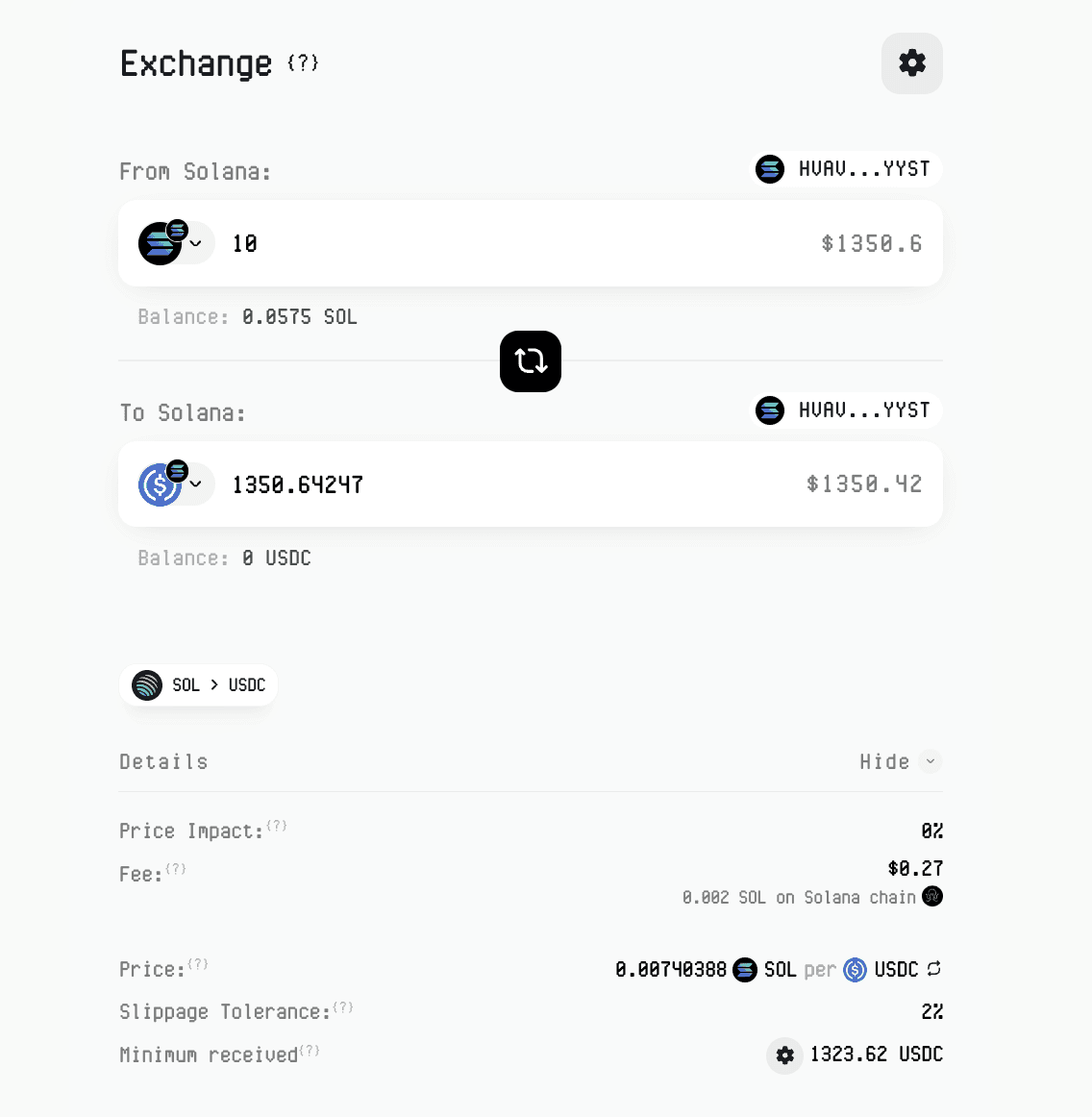Flip the price denomination with the refresh icon
This screenshot has height=1117, width=1092.
[x=934, y=969]
